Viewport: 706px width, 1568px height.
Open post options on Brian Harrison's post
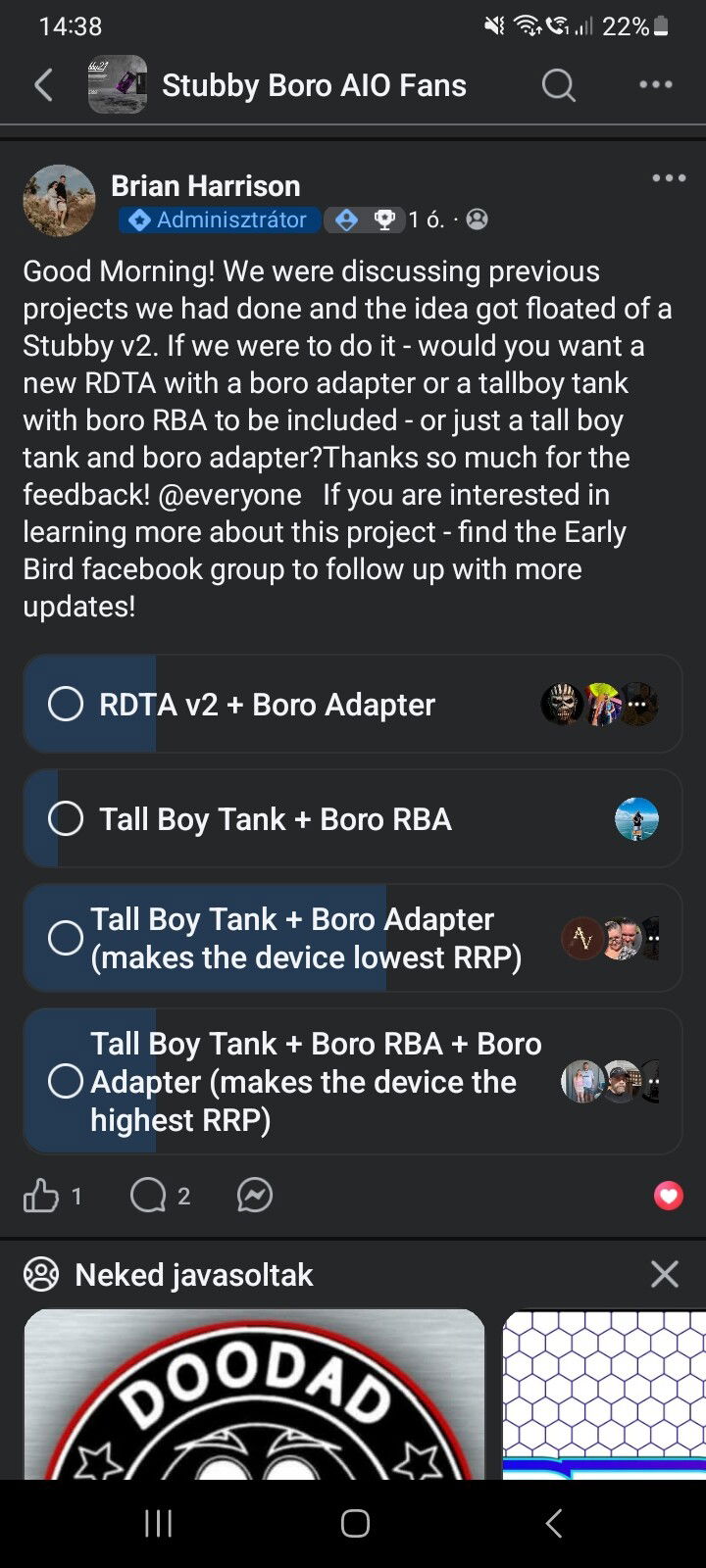click(x=668, y=178)
